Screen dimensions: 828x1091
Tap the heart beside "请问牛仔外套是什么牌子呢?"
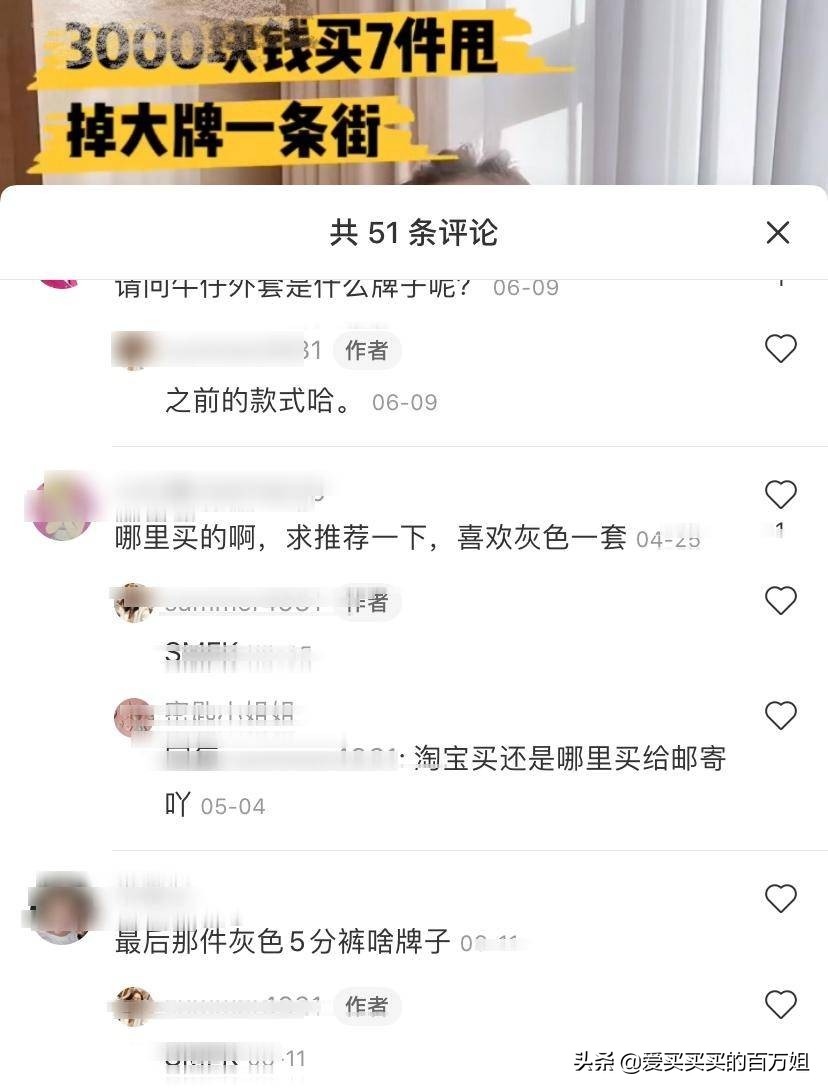tap(781, 280)
